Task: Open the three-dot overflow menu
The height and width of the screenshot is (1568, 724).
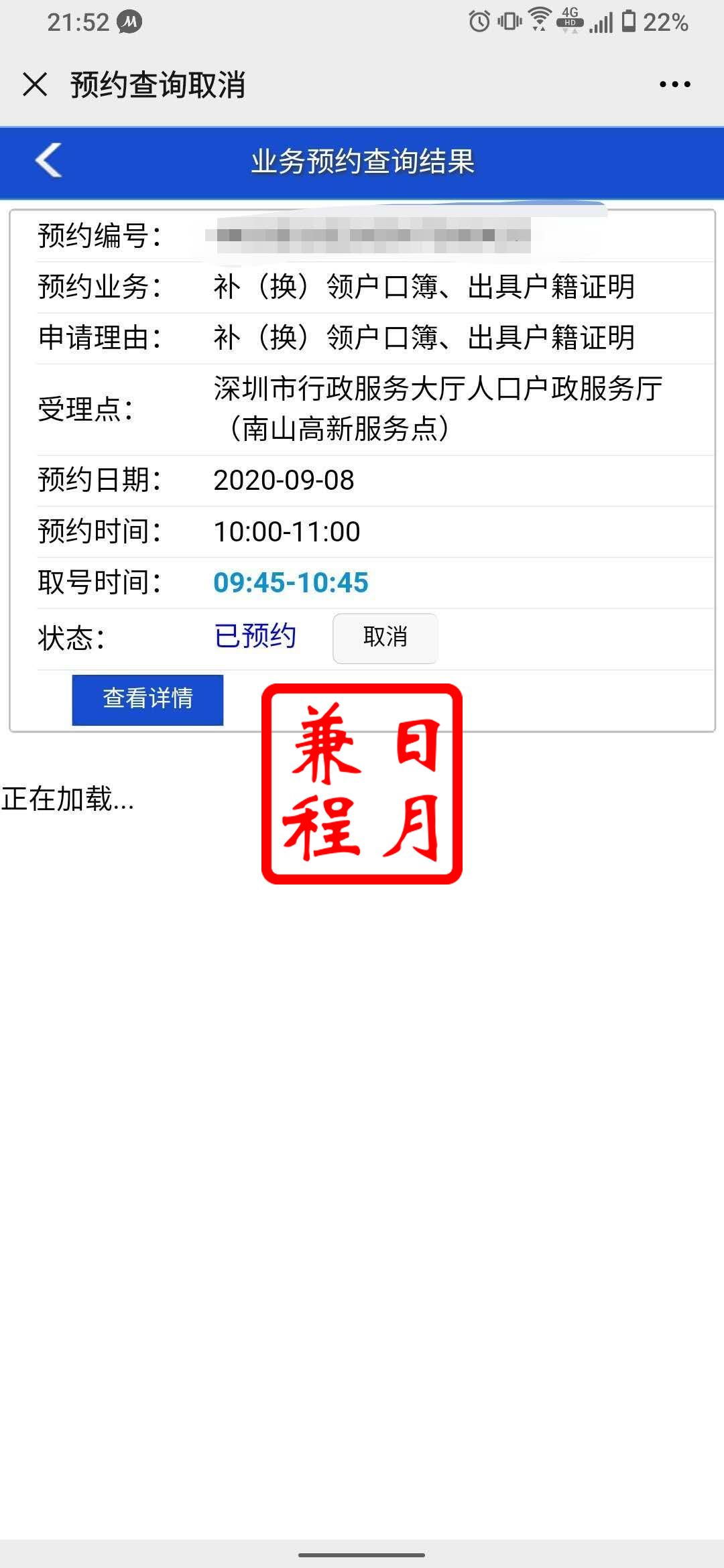Action: 674,84
